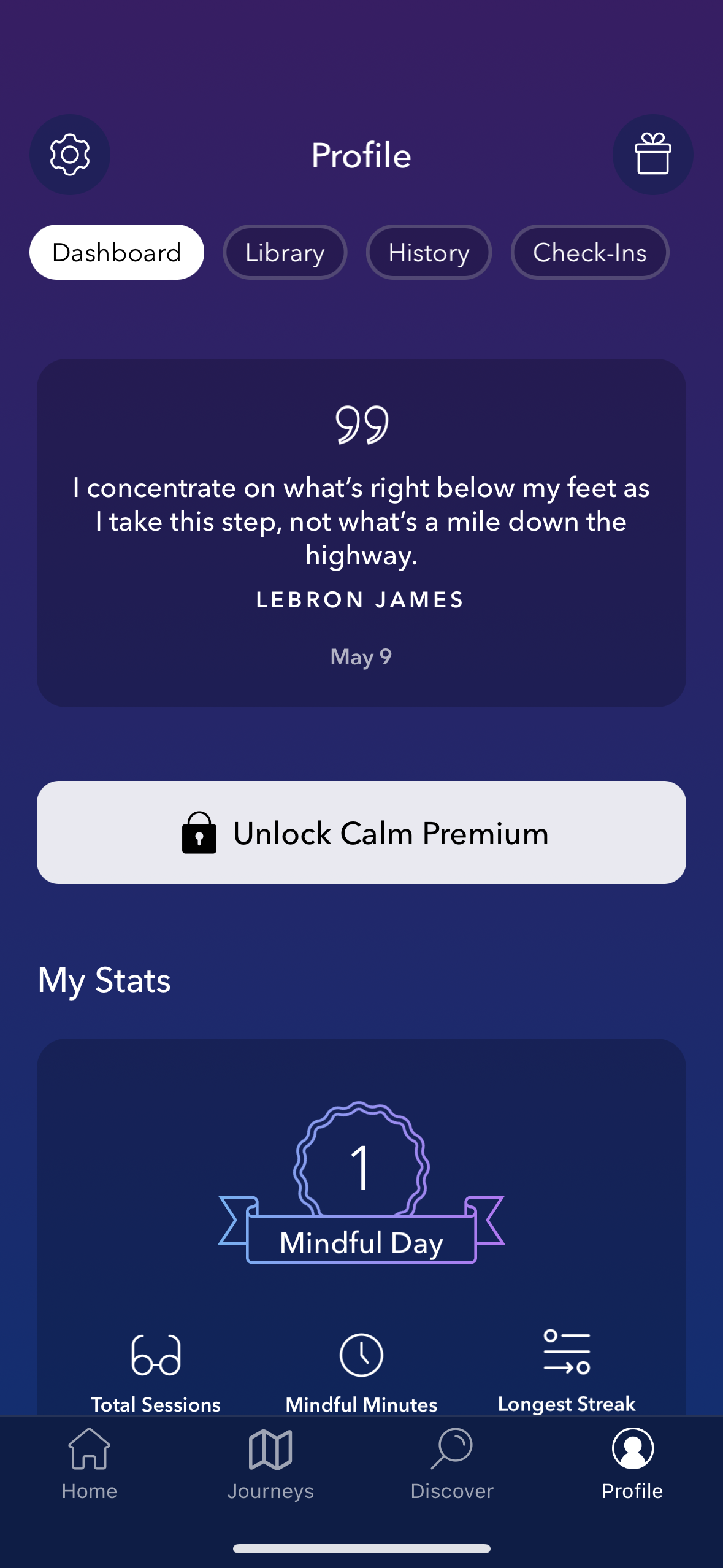Select the Home icon in bottom navigation
This screenshot has width=723, height=1568.
(90, 1465)
